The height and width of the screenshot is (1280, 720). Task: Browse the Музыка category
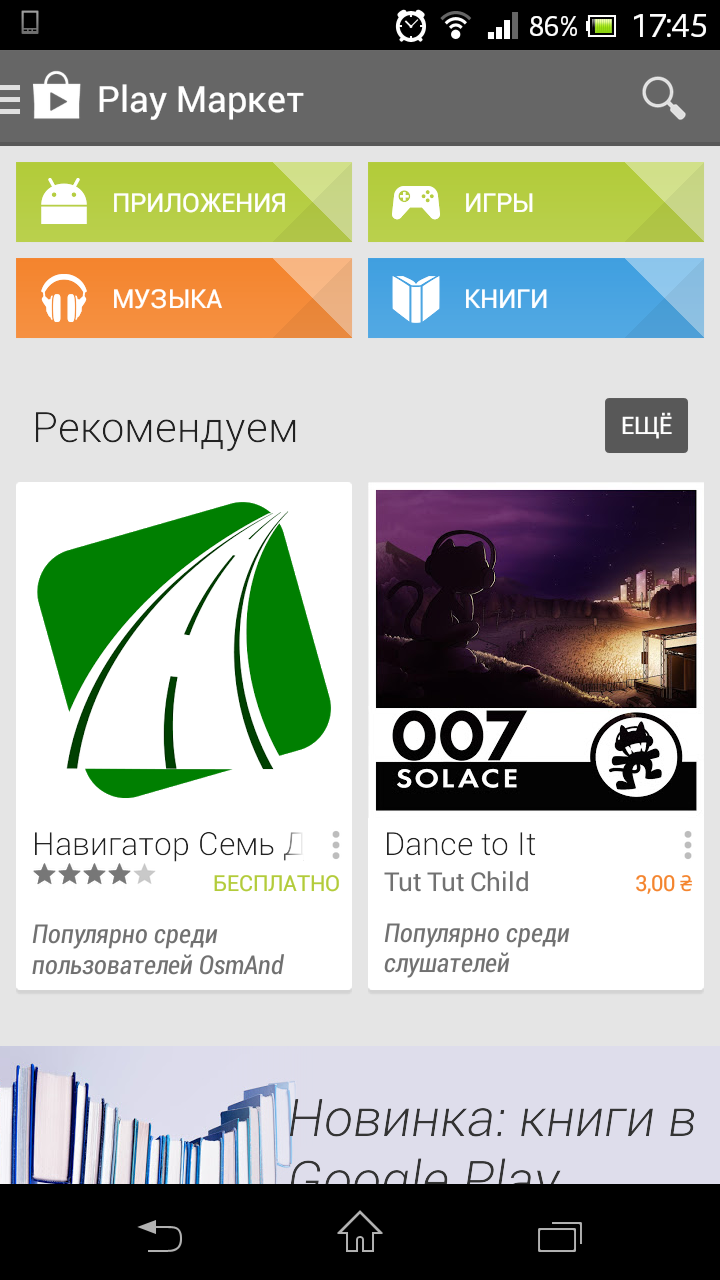184,298
